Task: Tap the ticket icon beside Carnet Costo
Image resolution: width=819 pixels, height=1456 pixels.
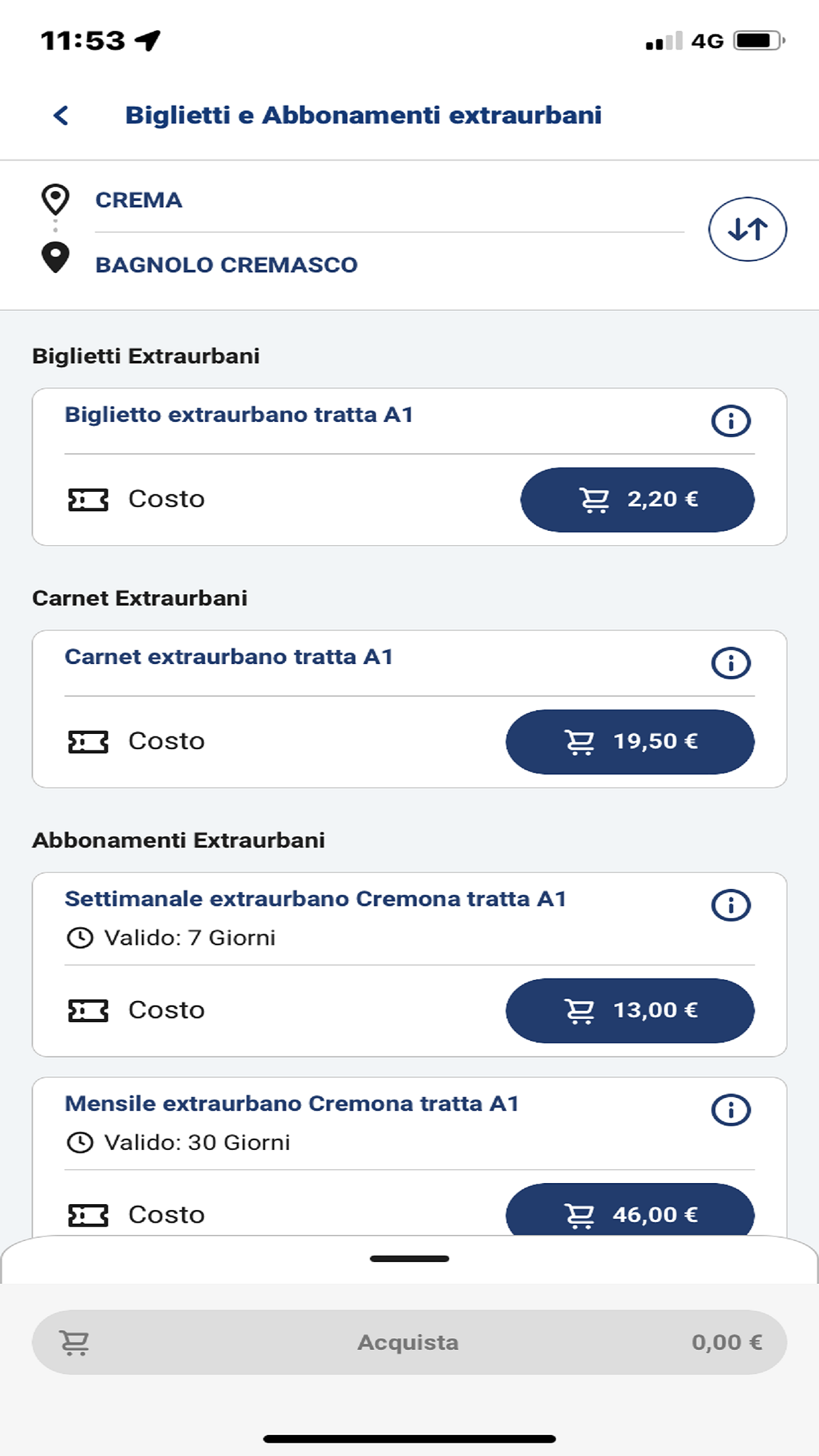Action: coord(88,741)
